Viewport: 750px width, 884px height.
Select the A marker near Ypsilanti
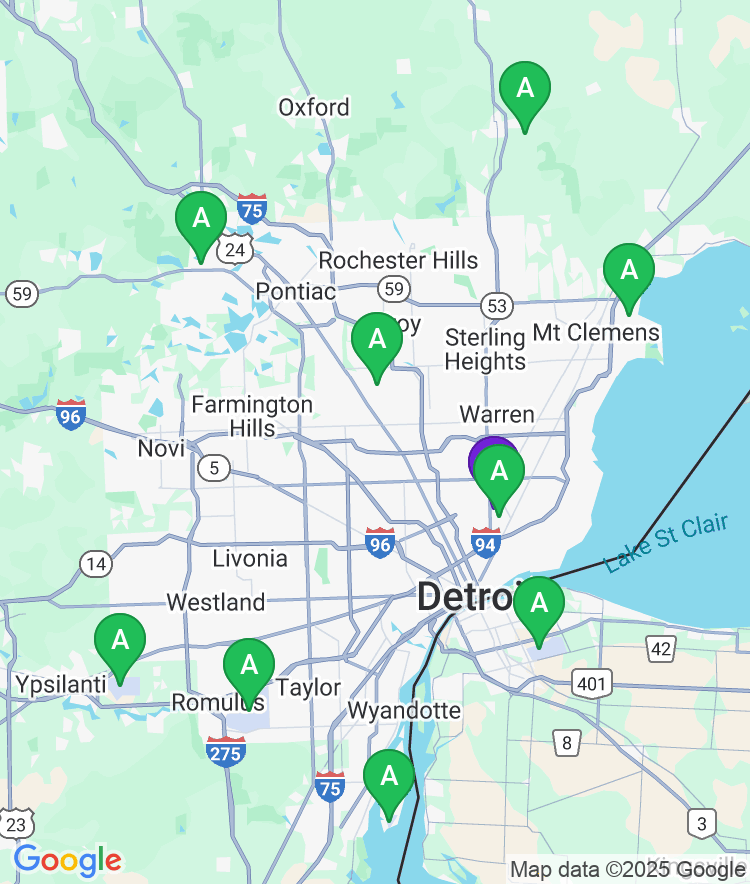tap(122, 641)
